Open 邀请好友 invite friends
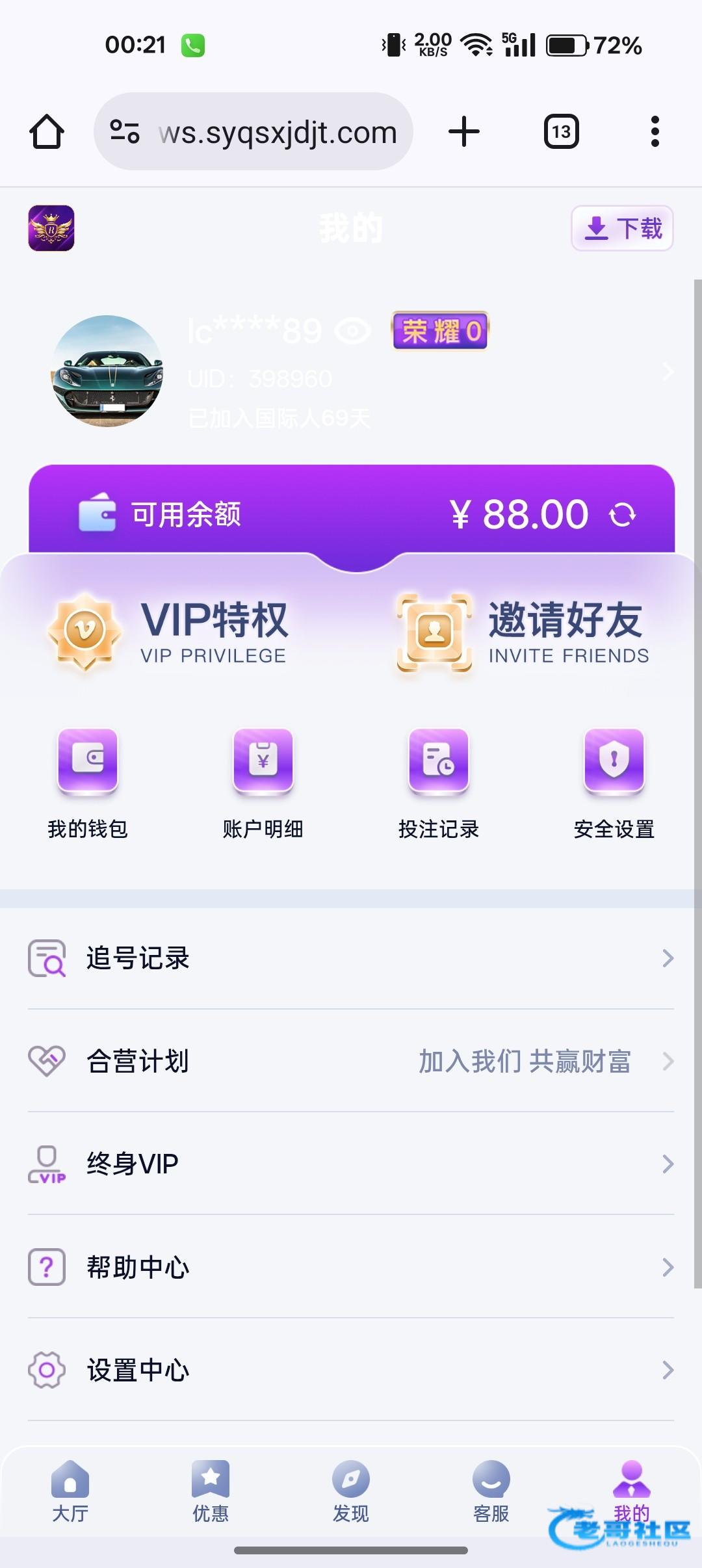Image resolution: width=702 pixels, height=1568 pixels. point(523,632)
